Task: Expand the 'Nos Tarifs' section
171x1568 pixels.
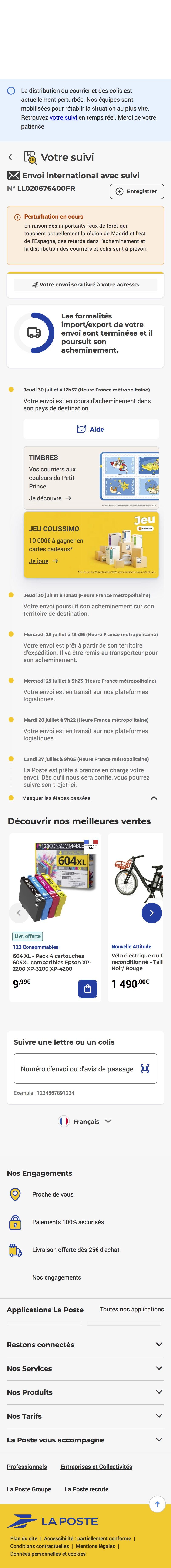Action: click(x=85, y=1416)
